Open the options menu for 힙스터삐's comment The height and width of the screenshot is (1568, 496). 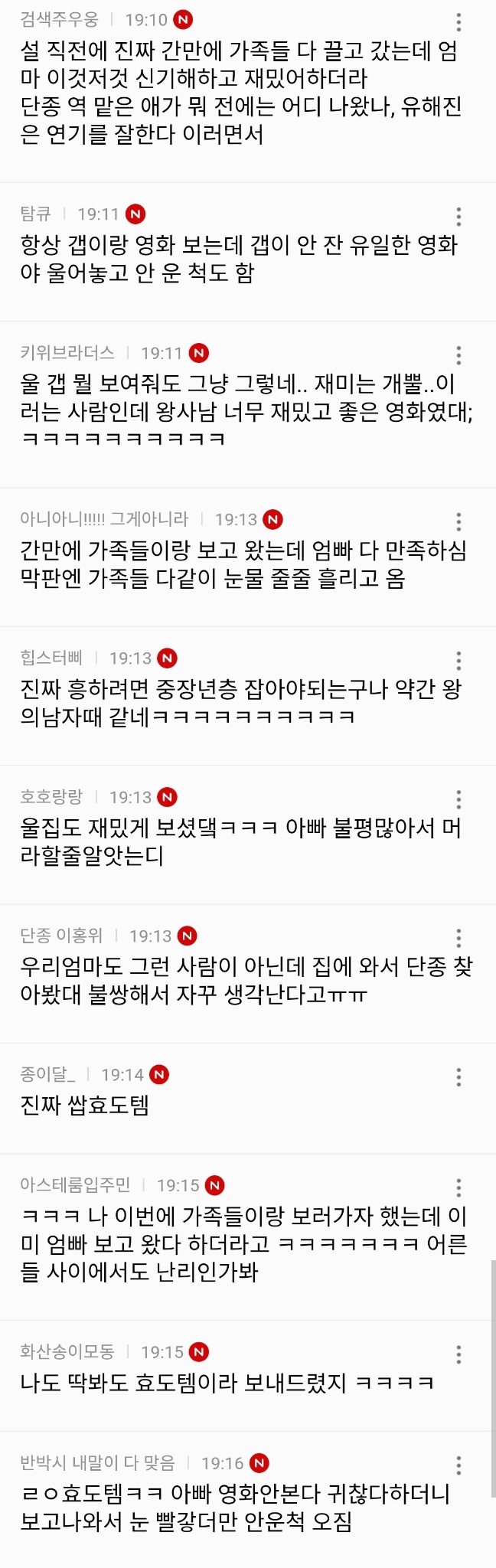point(458,660)
